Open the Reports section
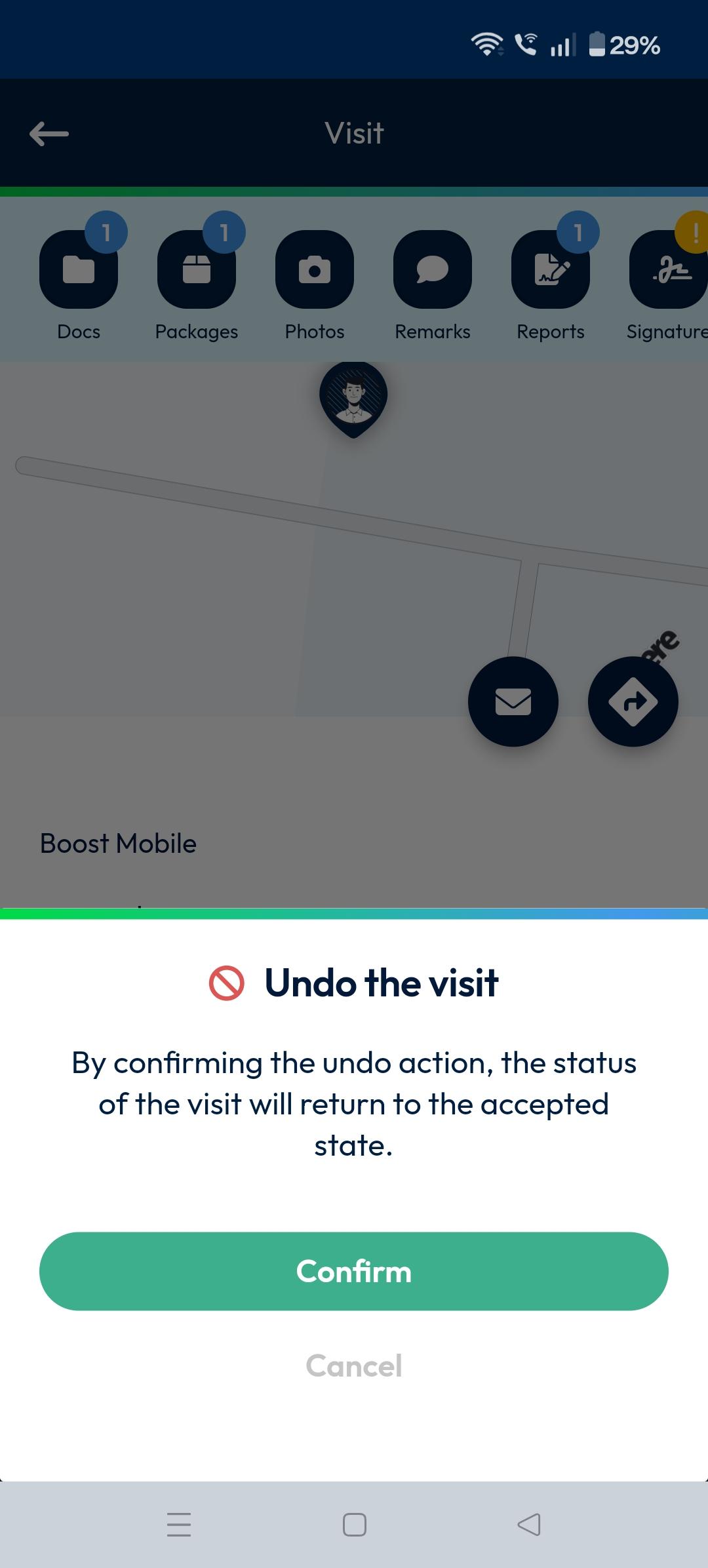Image resolution: width=708 pixels, height=1568 pixels. [551, 270]
